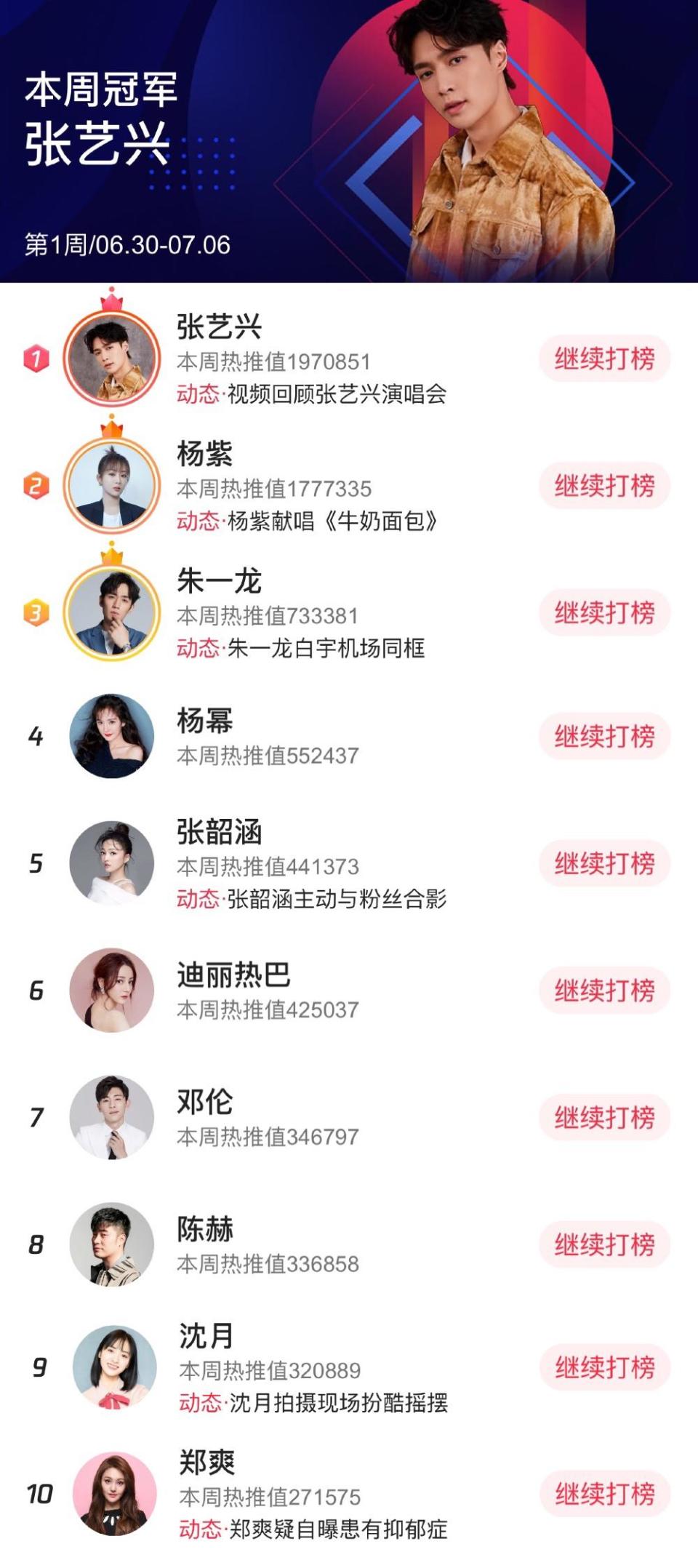Read 张韶涵主动与粉丝合影 update
The width and height of the screenshot is (698, 1568).
pos(312,899)
